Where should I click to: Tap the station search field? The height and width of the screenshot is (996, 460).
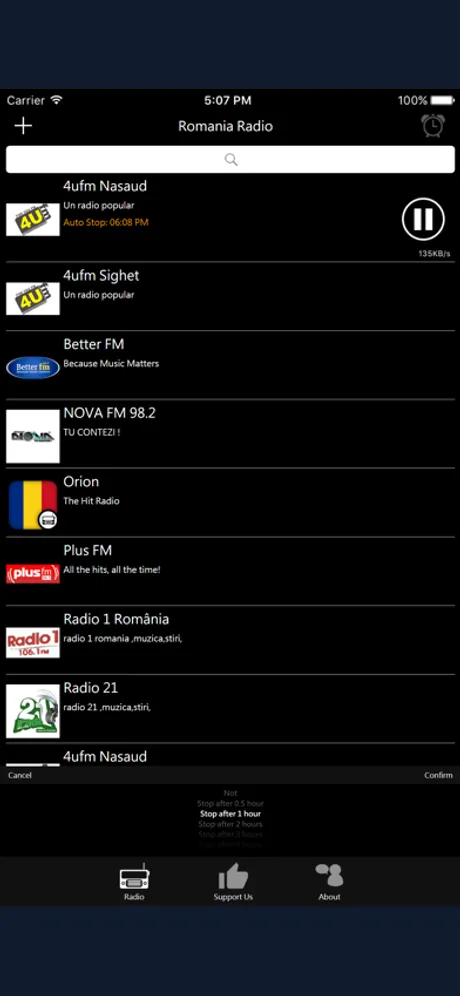[x=230, y=159]
